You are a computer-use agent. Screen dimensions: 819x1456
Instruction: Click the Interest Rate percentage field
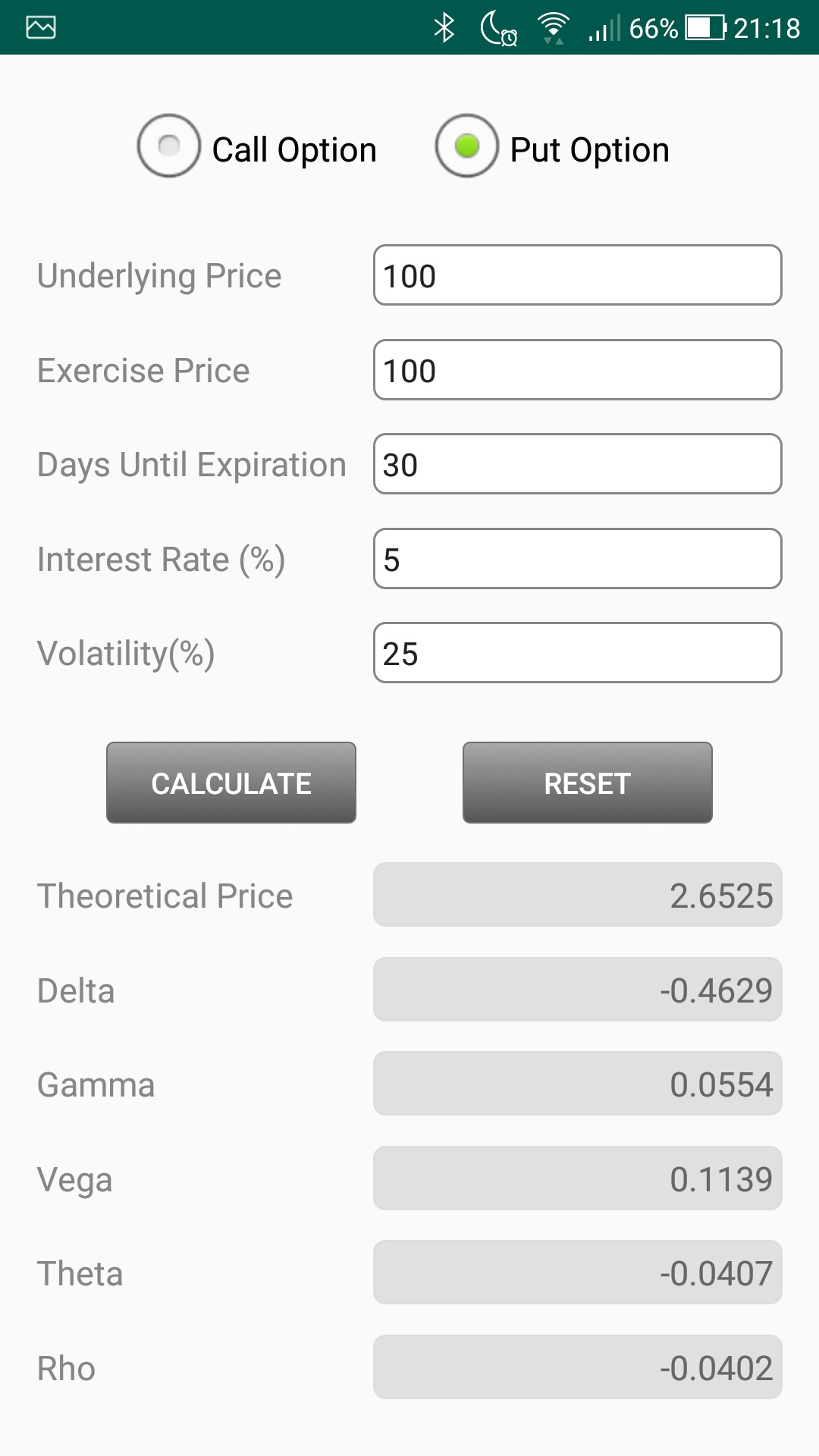click(576, 559)
